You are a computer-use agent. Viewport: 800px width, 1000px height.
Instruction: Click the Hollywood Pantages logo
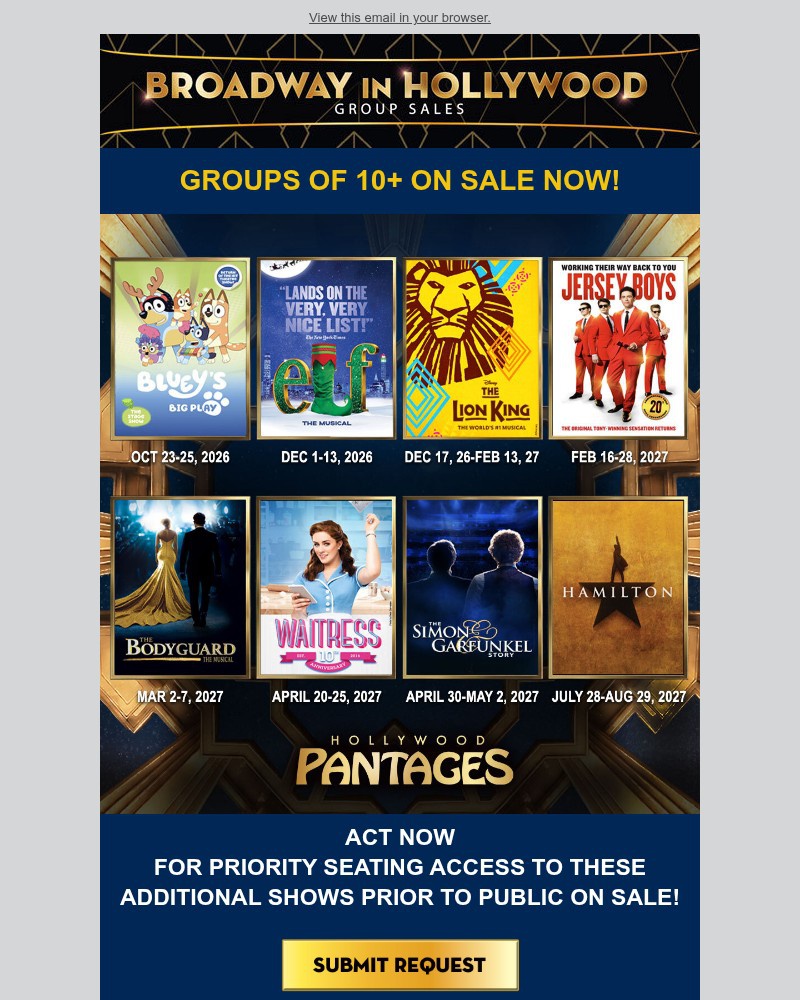coord(400,762)
